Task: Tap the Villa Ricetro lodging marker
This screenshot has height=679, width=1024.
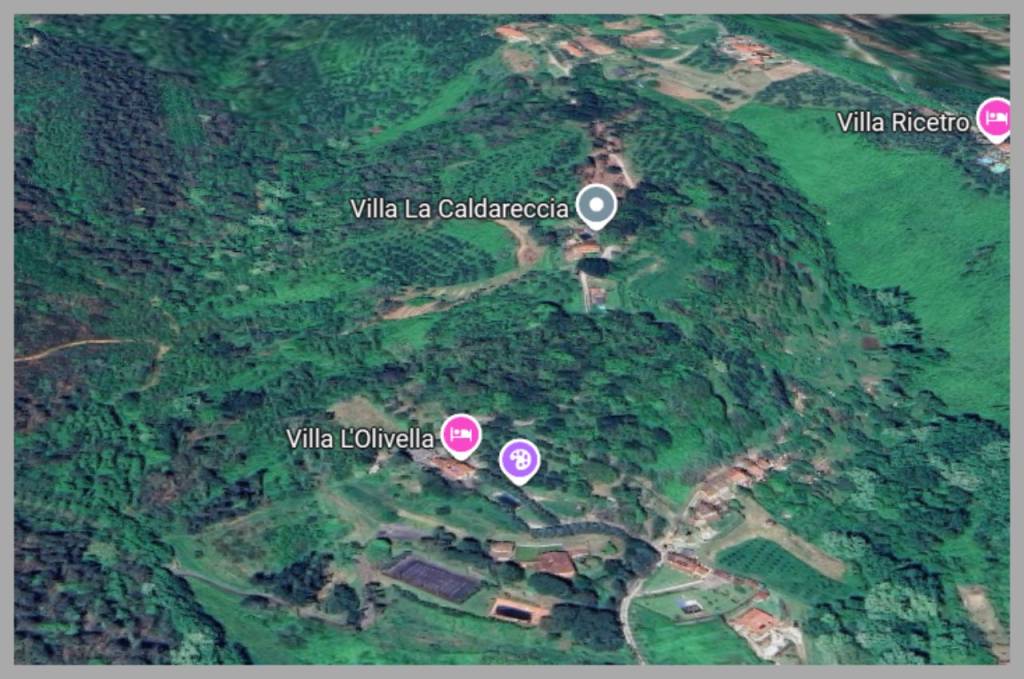Action: (994, 120)
